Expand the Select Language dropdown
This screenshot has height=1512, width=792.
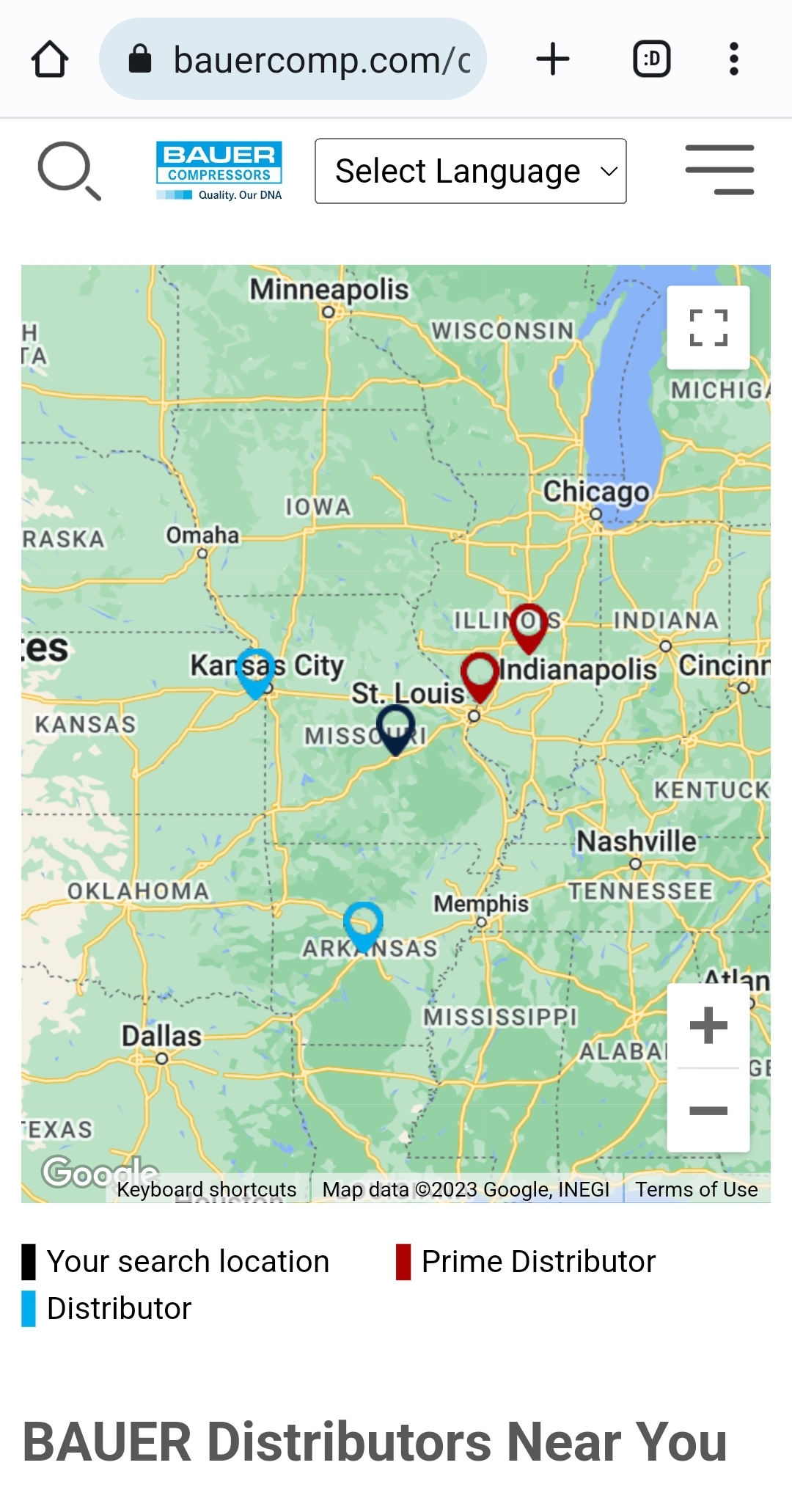(470, 171)
